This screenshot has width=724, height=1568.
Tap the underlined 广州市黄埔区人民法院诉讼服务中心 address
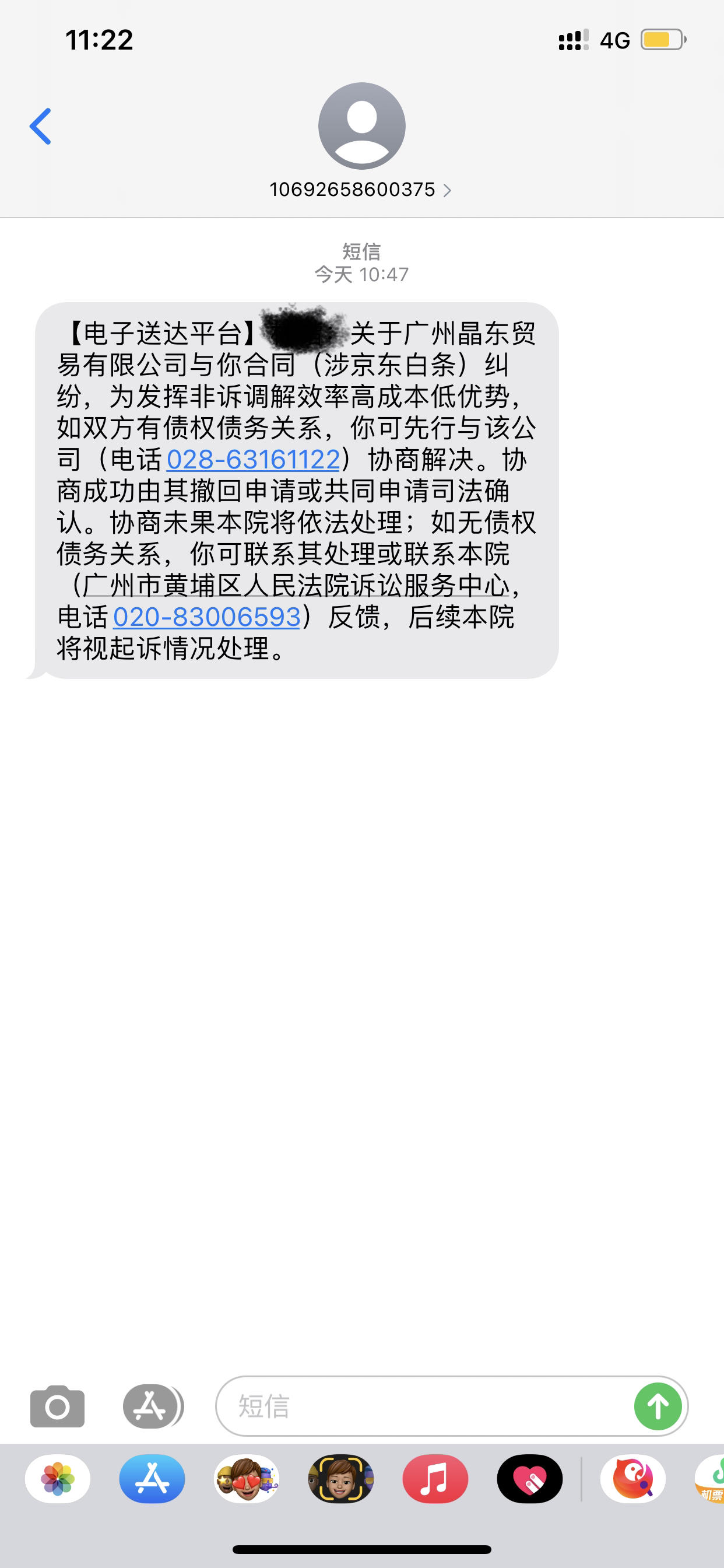pos(296,586)
